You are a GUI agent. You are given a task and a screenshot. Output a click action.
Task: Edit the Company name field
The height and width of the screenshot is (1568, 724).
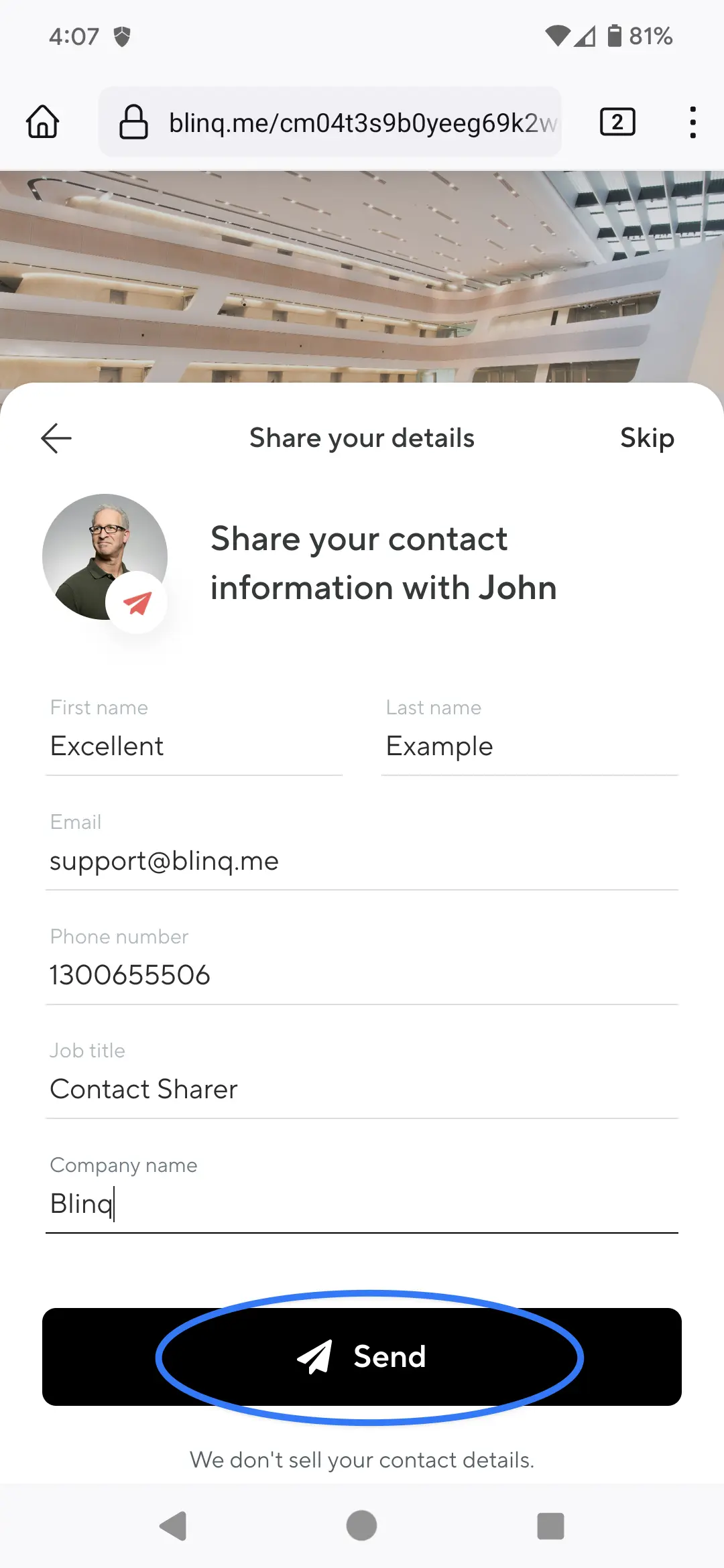point(362,1204)
